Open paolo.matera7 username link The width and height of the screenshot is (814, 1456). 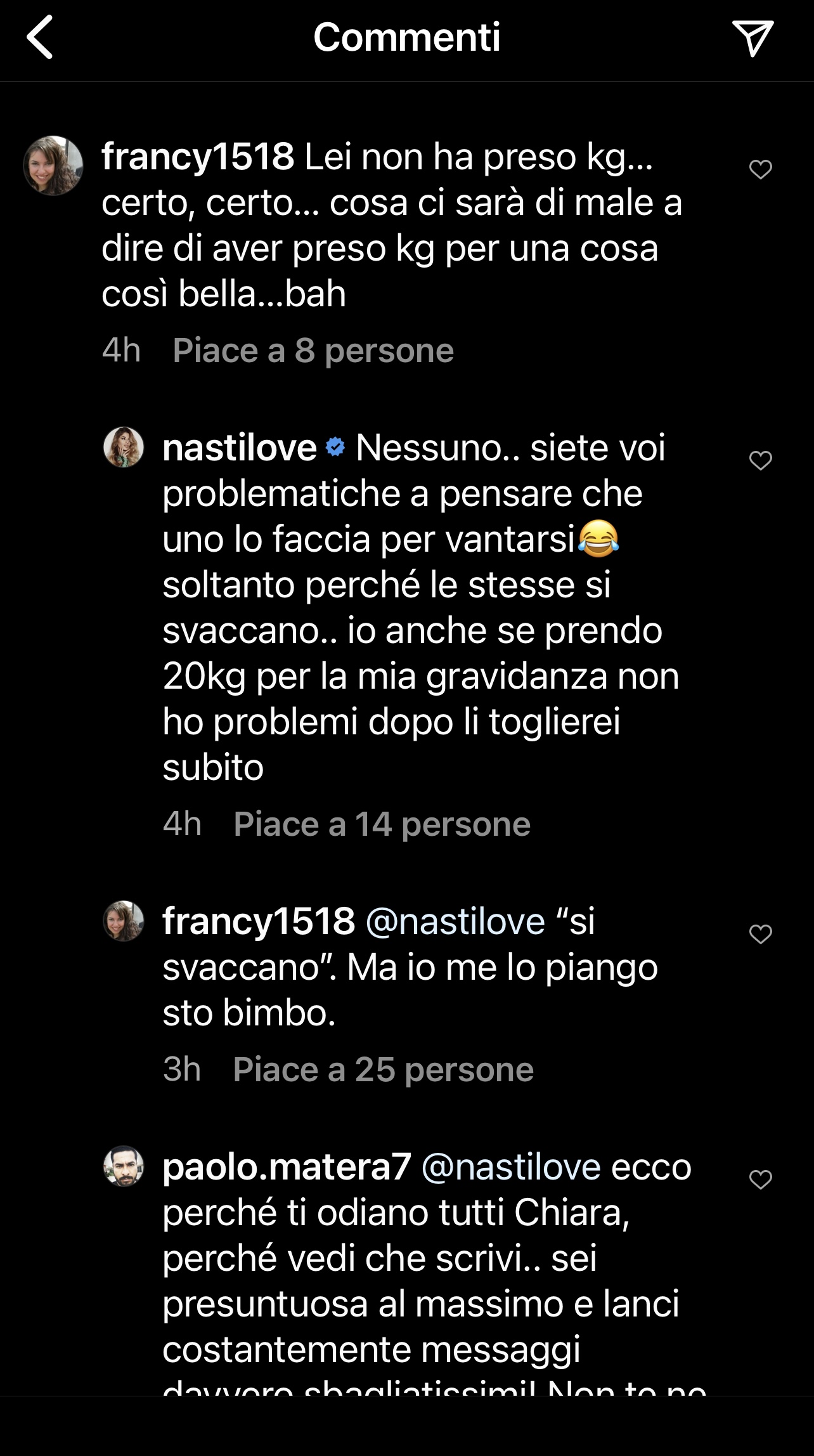(287, 1167)
